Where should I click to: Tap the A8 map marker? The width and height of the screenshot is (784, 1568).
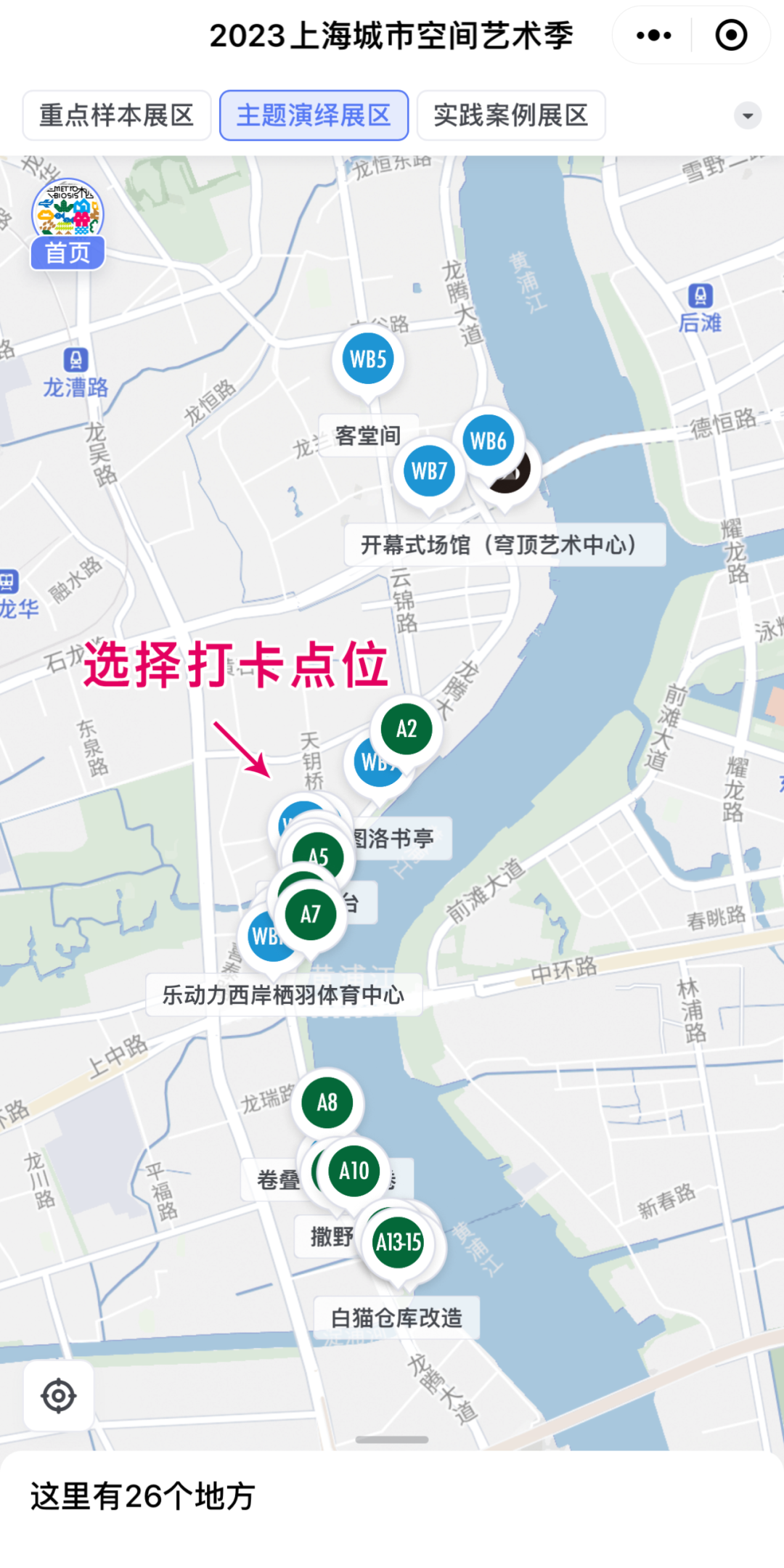coord(327,1103)
